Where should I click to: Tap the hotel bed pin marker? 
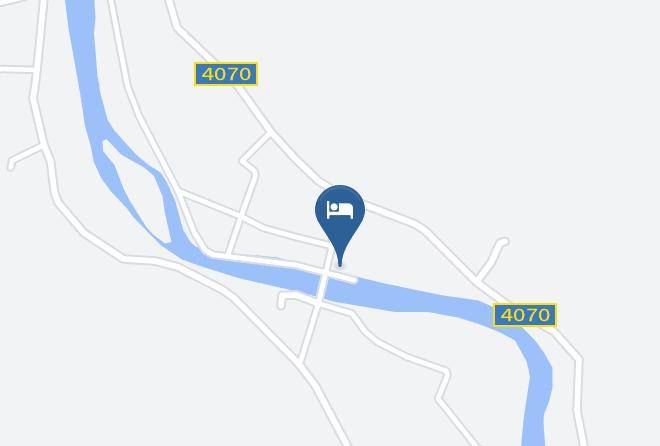340,219
